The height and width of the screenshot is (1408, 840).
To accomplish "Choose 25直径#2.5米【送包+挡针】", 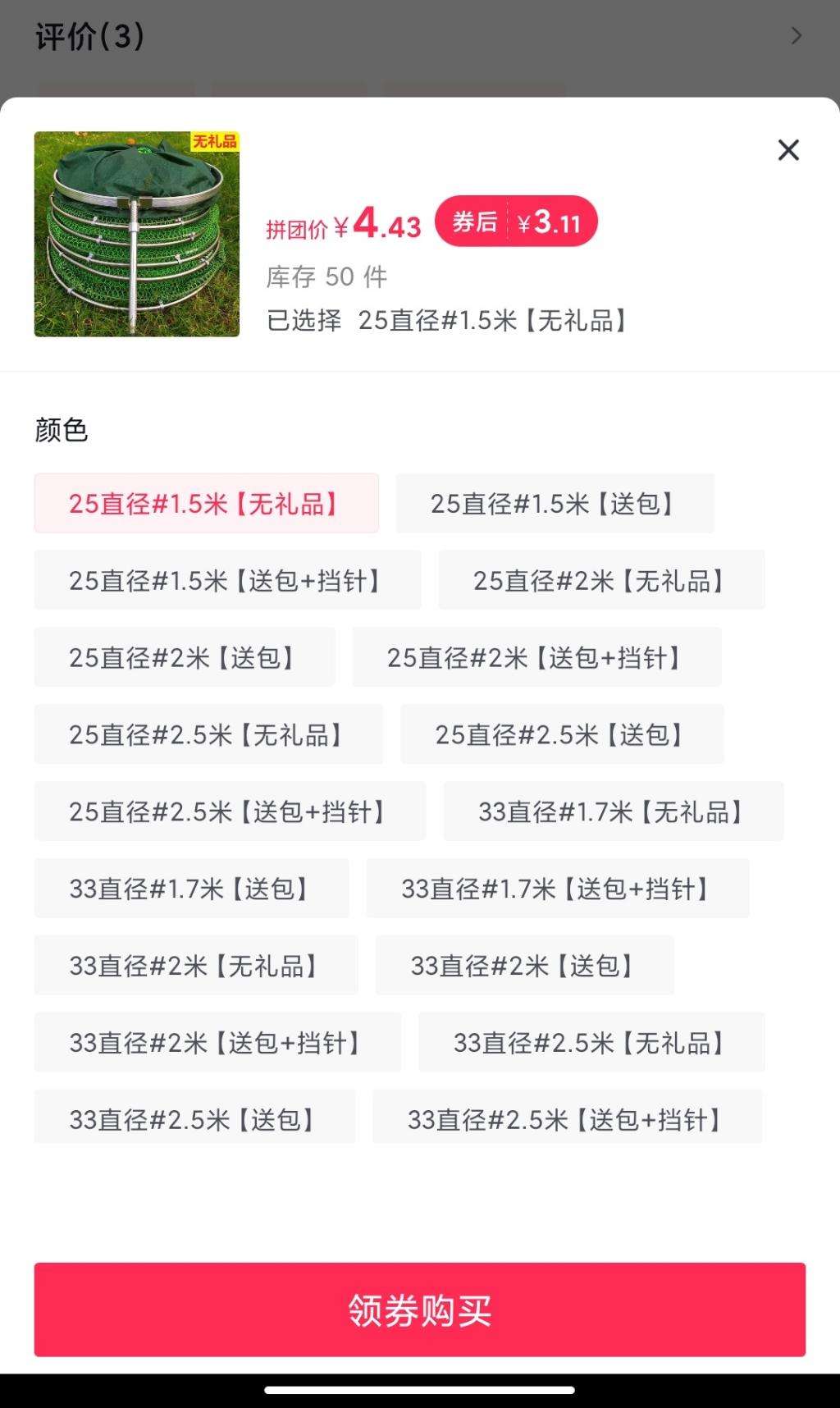I will pyautogui.click(x=230, y=812).
